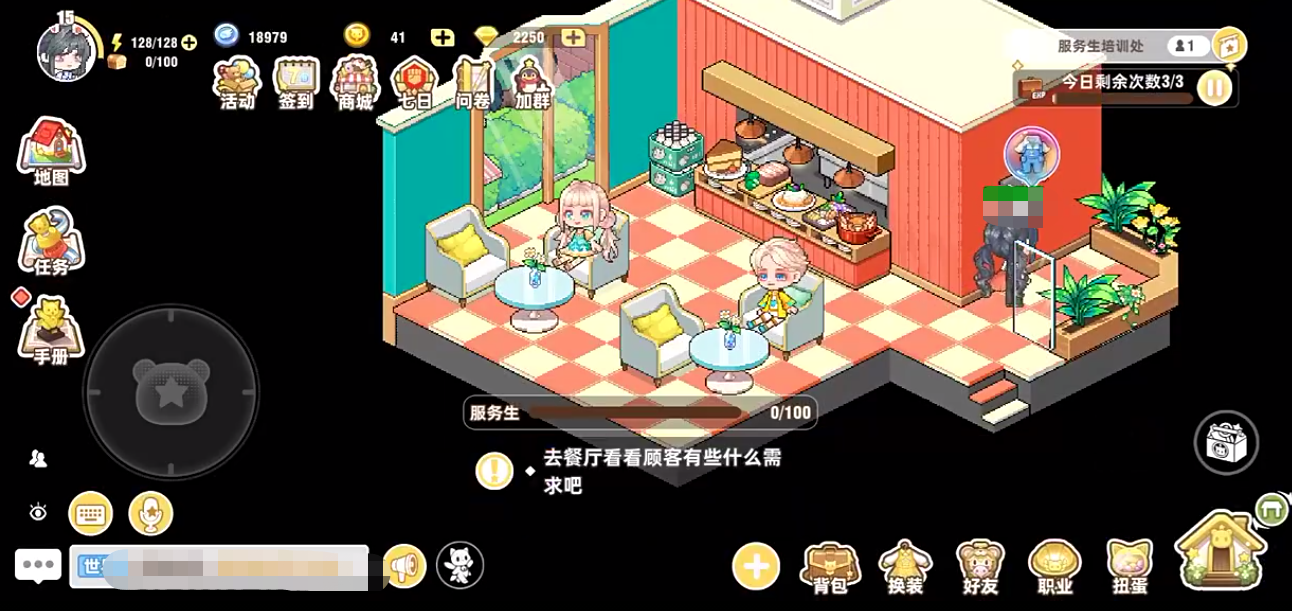Open the 商城 shop
Image resolution: width=1292 pixels, height=611 pixels.
(355, 82)
